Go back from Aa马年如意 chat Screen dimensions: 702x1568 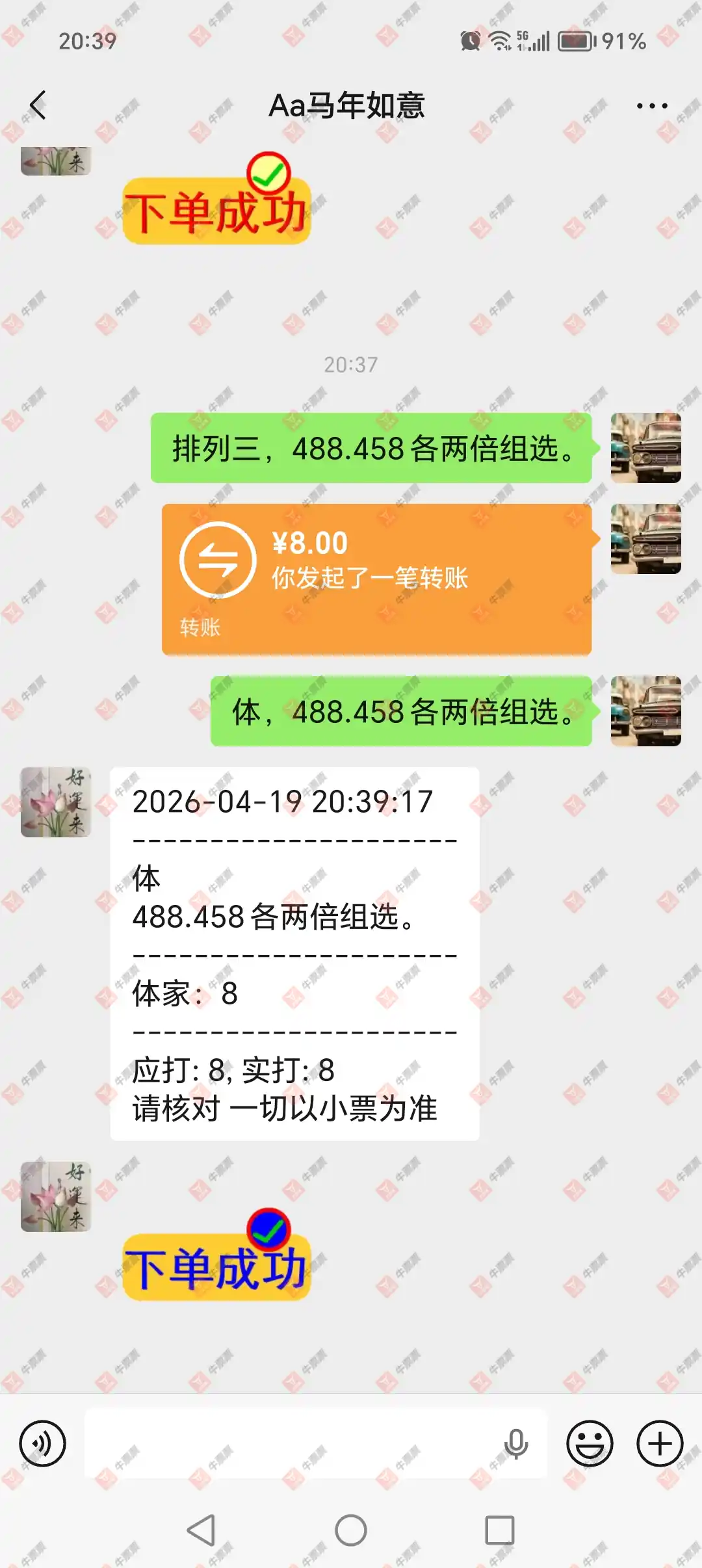tap(39, 105)
